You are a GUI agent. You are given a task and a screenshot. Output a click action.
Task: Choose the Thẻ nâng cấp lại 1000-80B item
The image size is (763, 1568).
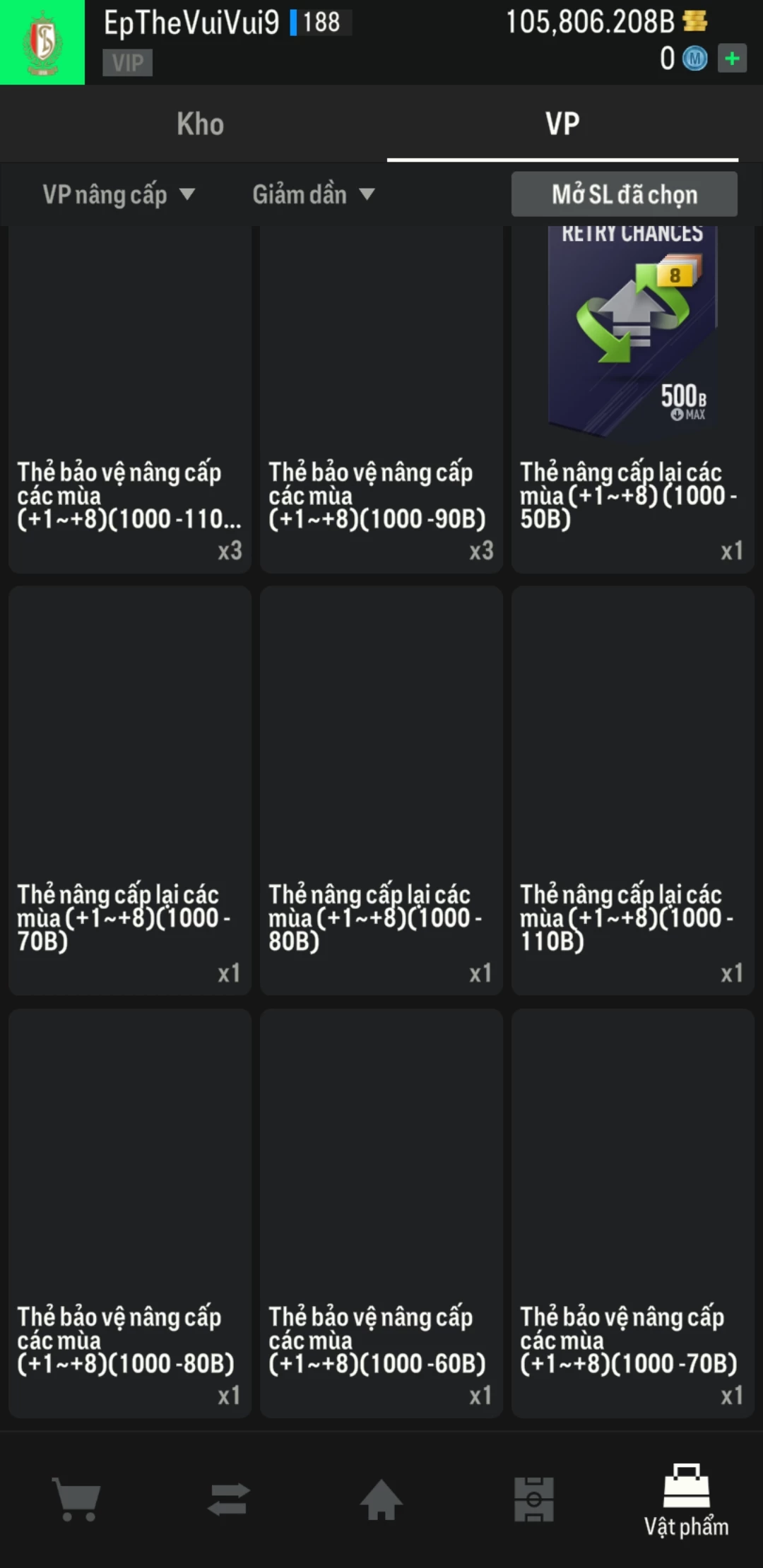coord(381,791)
